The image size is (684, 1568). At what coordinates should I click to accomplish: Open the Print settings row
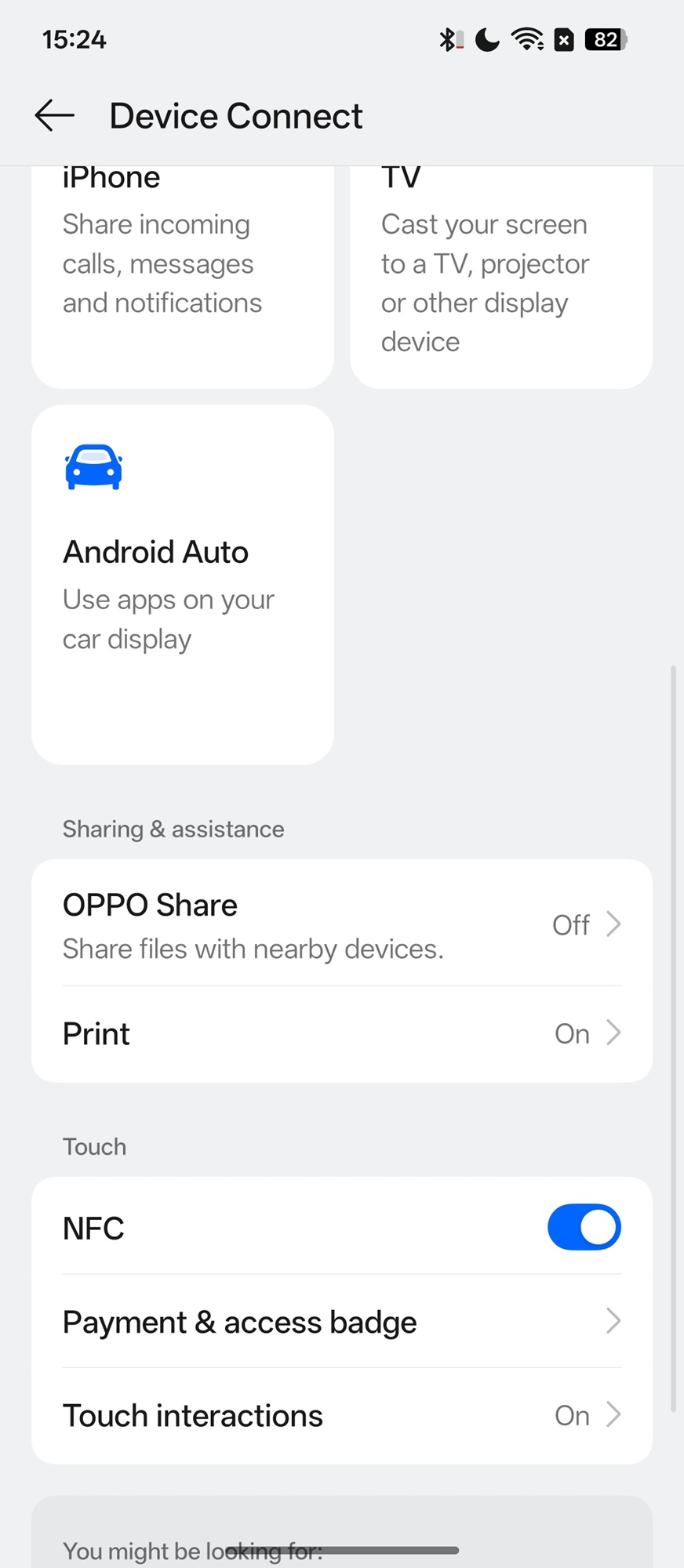click(342, 1034)
